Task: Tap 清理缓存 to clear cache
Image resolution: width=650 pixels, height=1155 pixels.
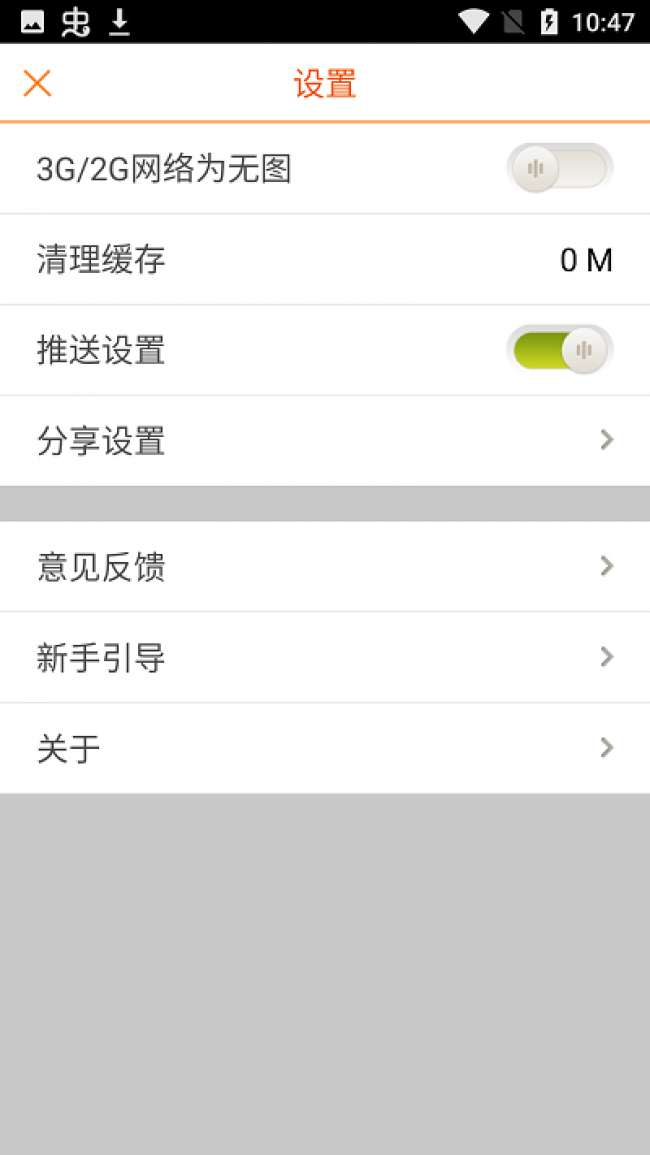Action: point(325,260)
